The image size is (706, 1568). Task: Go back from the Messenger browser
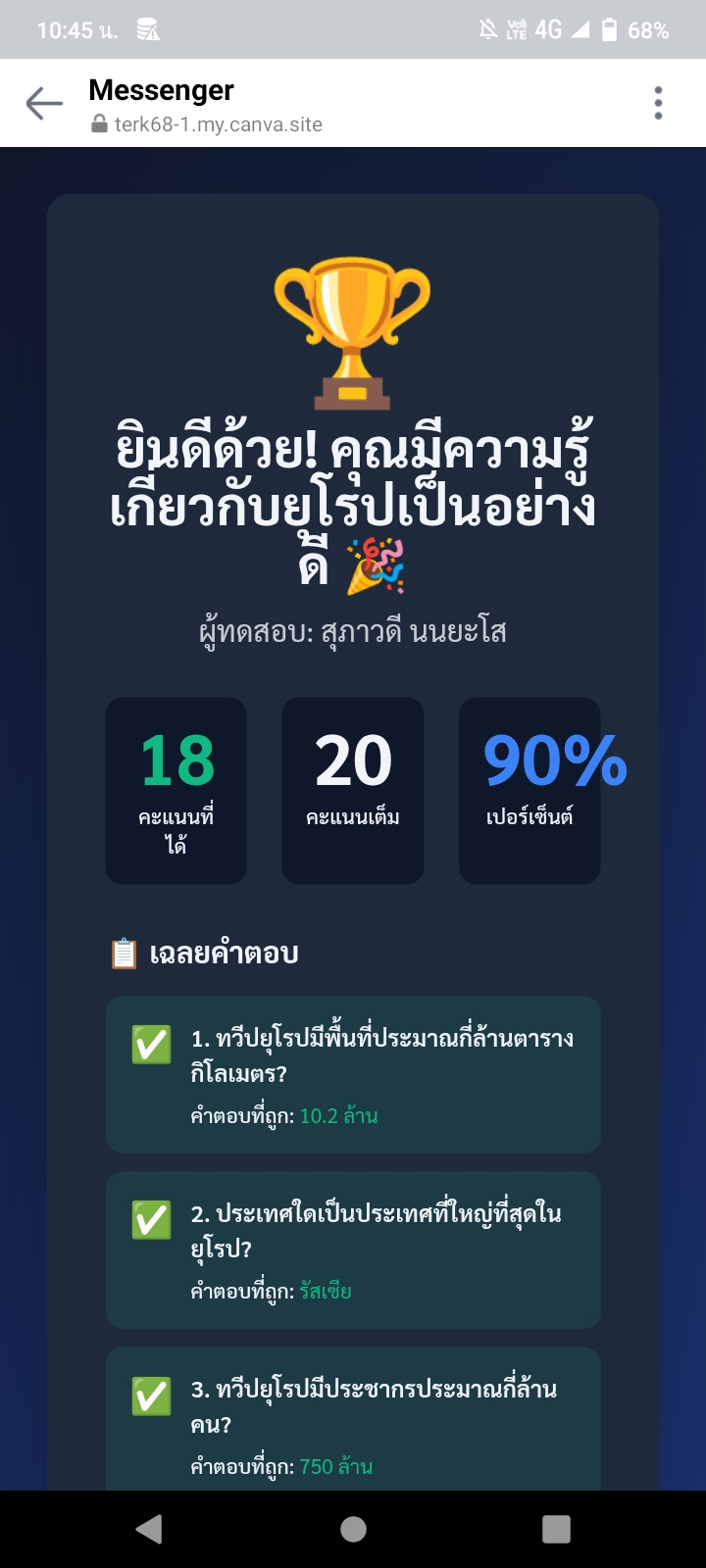pos(44,103)
